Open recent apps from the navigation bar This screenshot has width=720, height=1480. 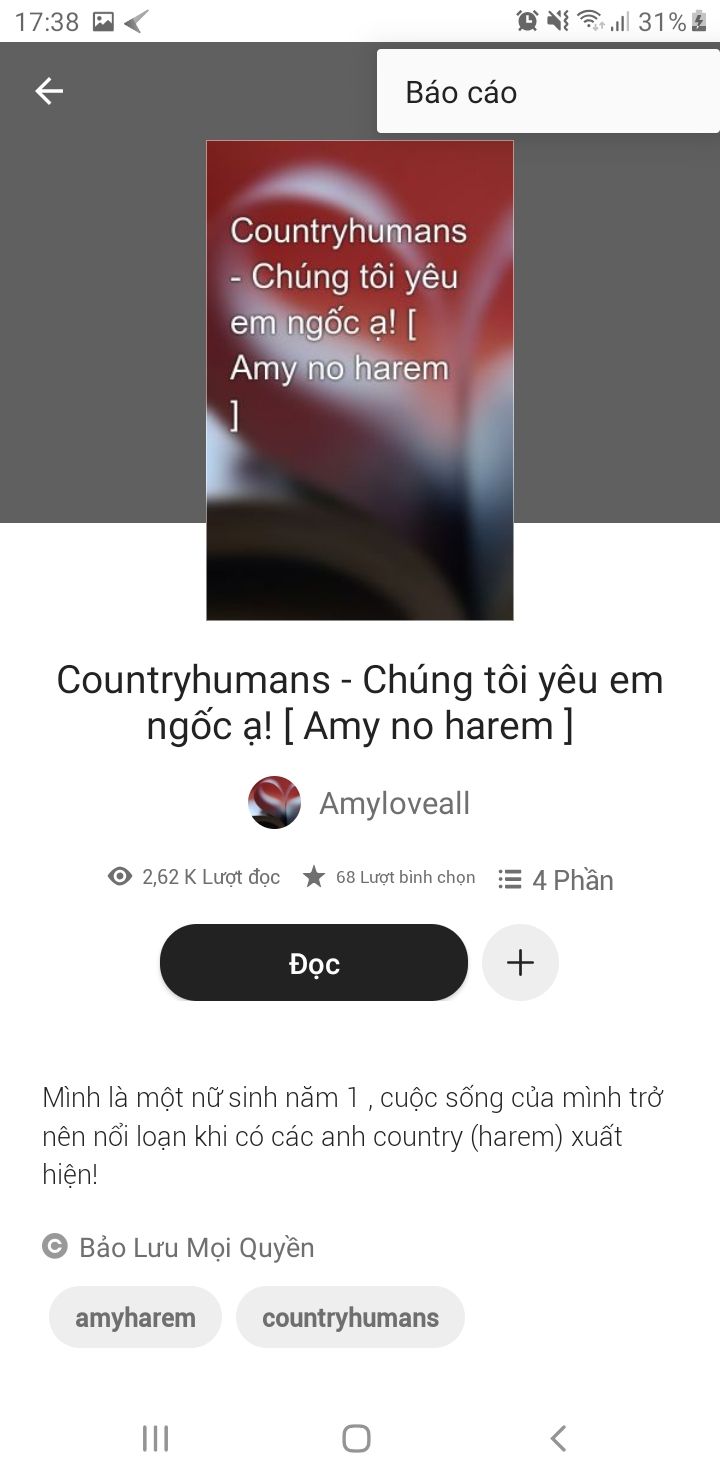tap(155, 1438)
